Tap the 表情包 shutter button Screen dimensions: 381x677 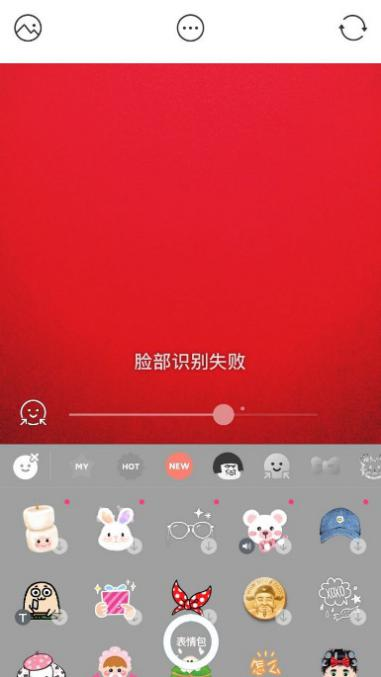pos(190,642)
